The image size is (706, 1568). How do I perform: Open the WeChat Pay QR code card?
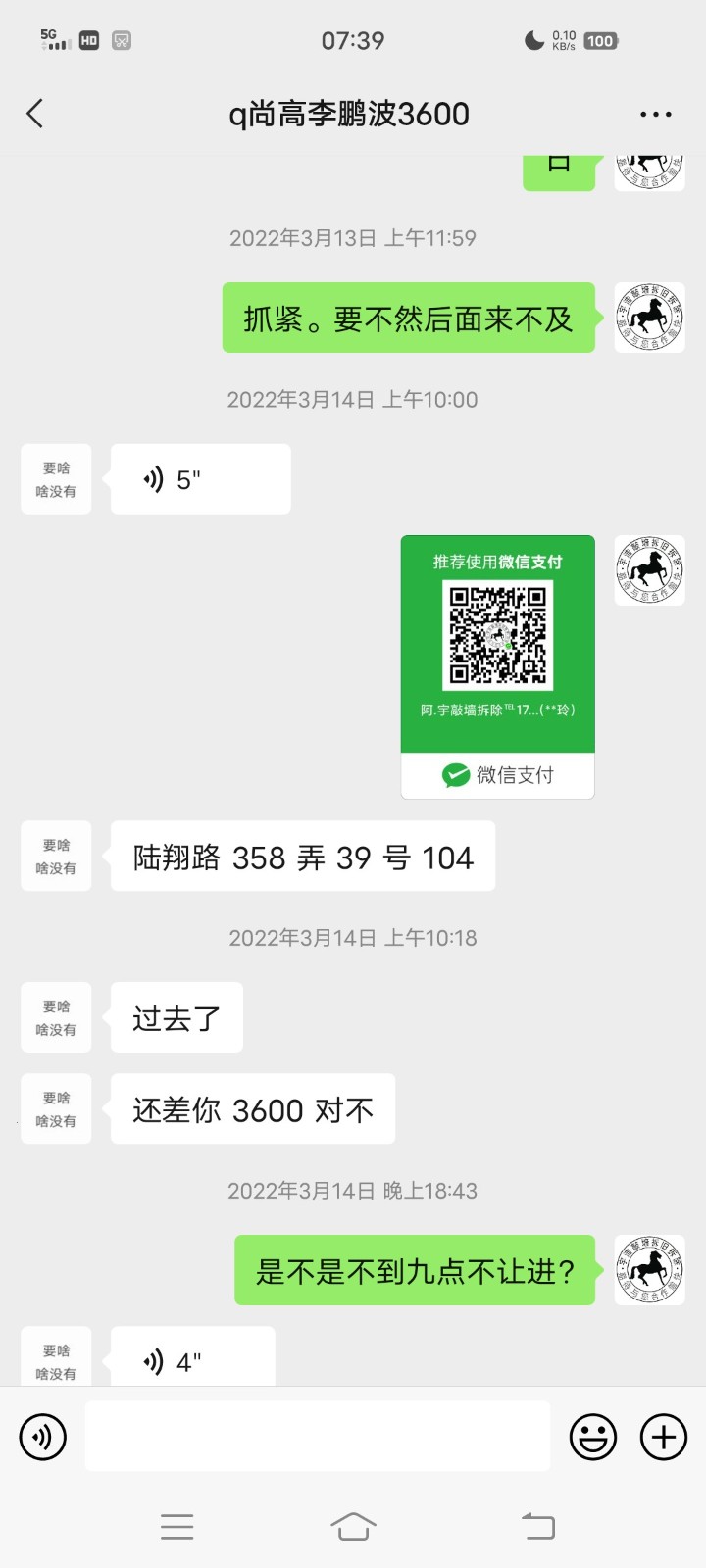[497, 666]
